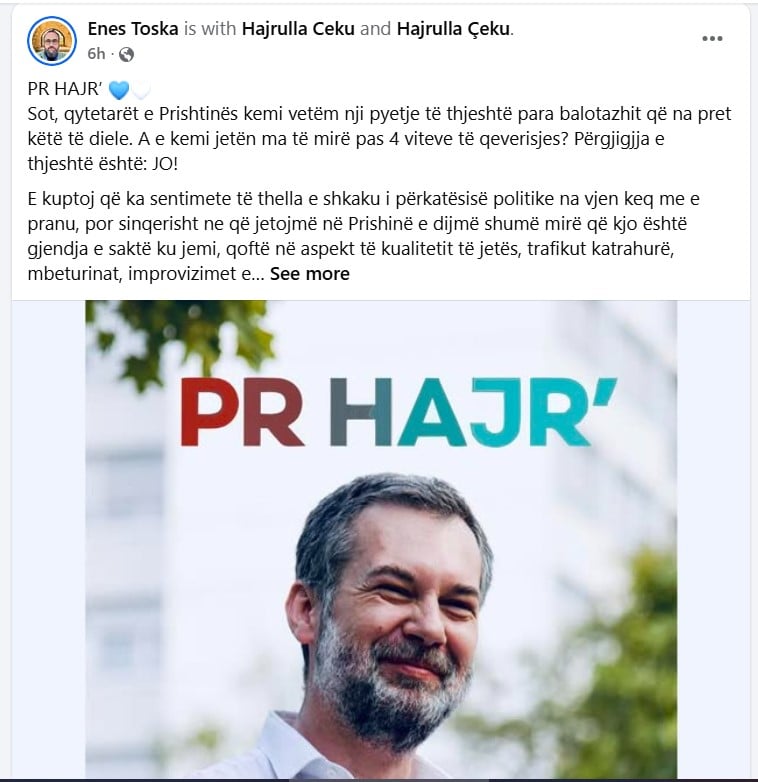Open Enes Toska's profile picture
The width and height of the screenshot is (758, 782).
(52, 40)
